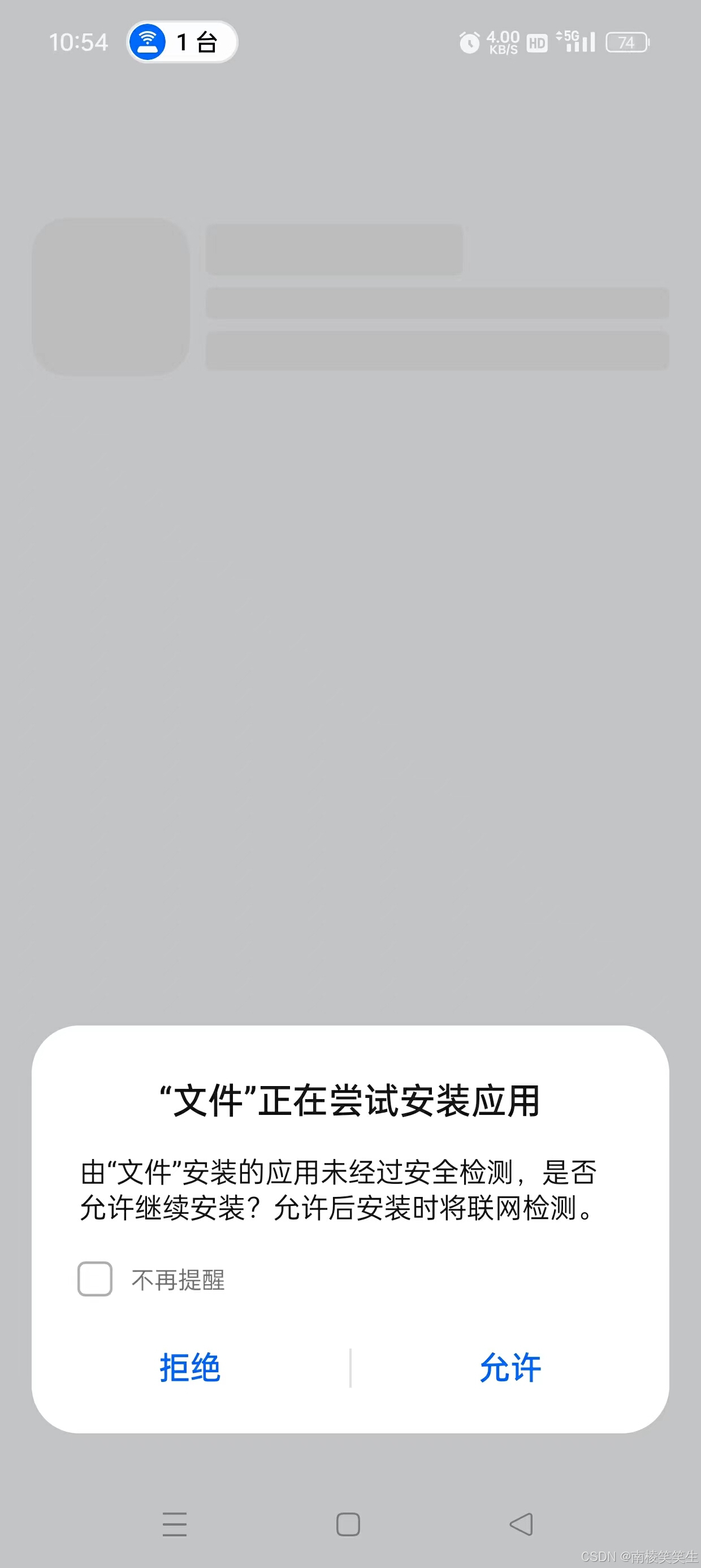Go back using navigation bar arrow

coord(521,1524)
